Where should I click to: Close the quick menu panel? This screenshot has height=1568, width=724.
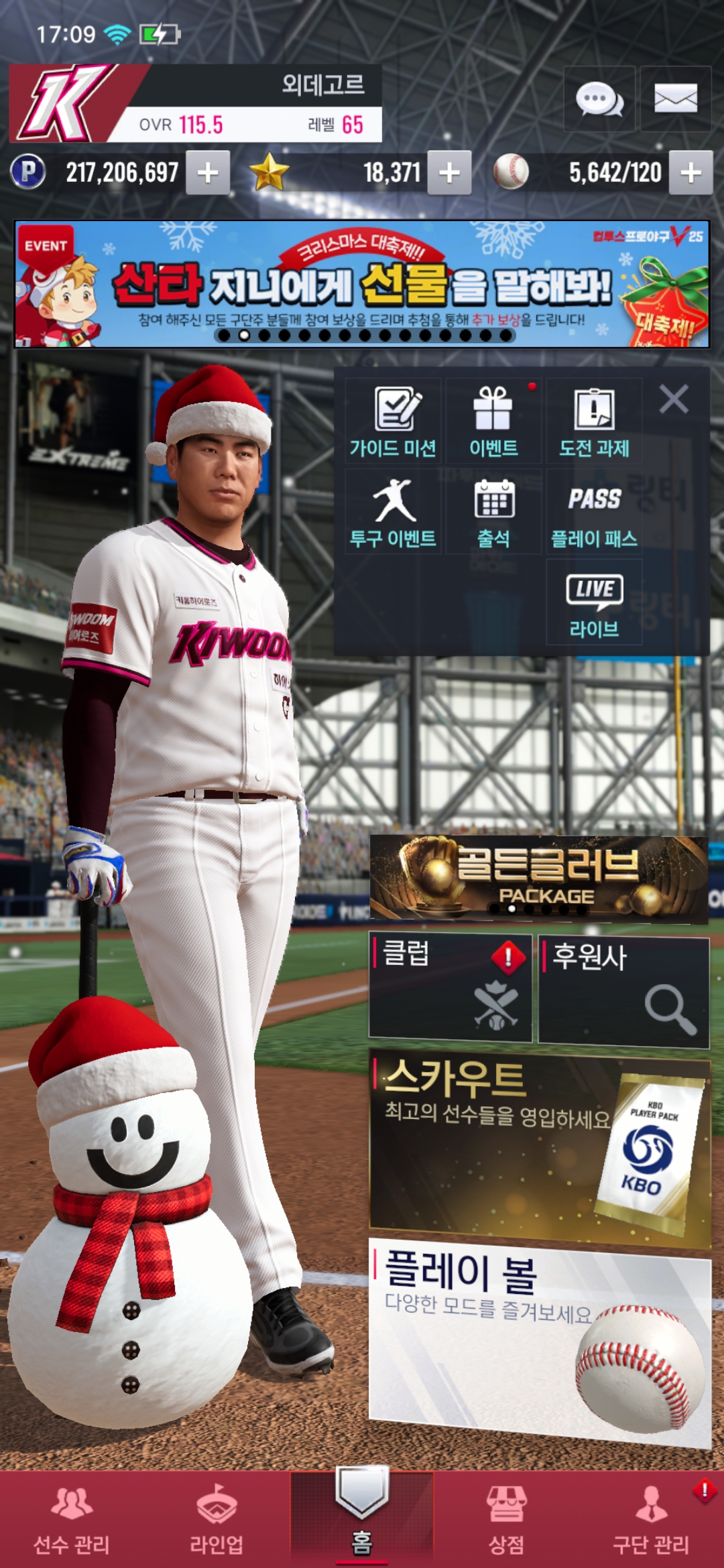click(673, 399)
